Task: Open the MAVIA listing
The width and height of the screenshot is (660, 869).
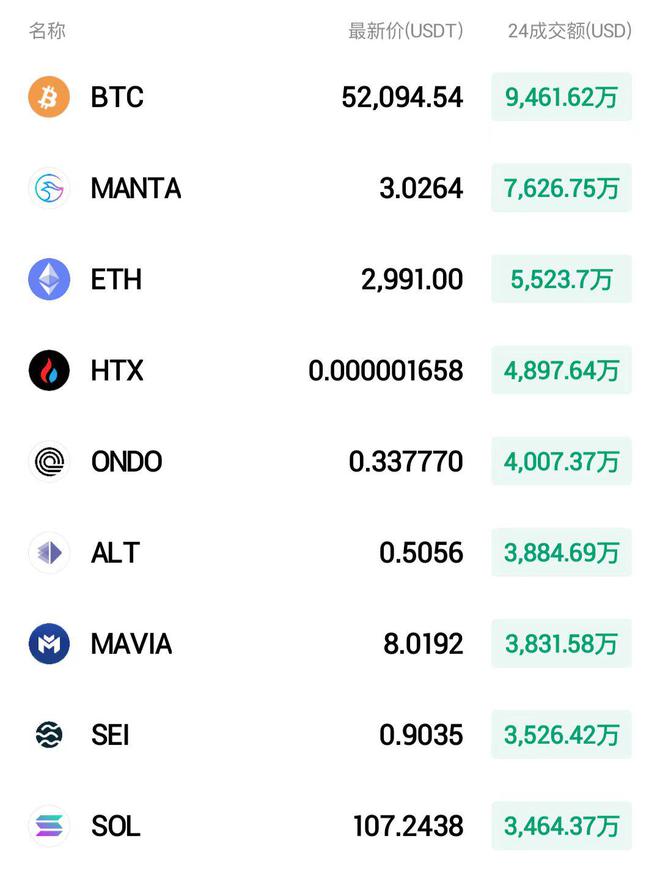Action: pyautogui.click(x=131, y=644)
